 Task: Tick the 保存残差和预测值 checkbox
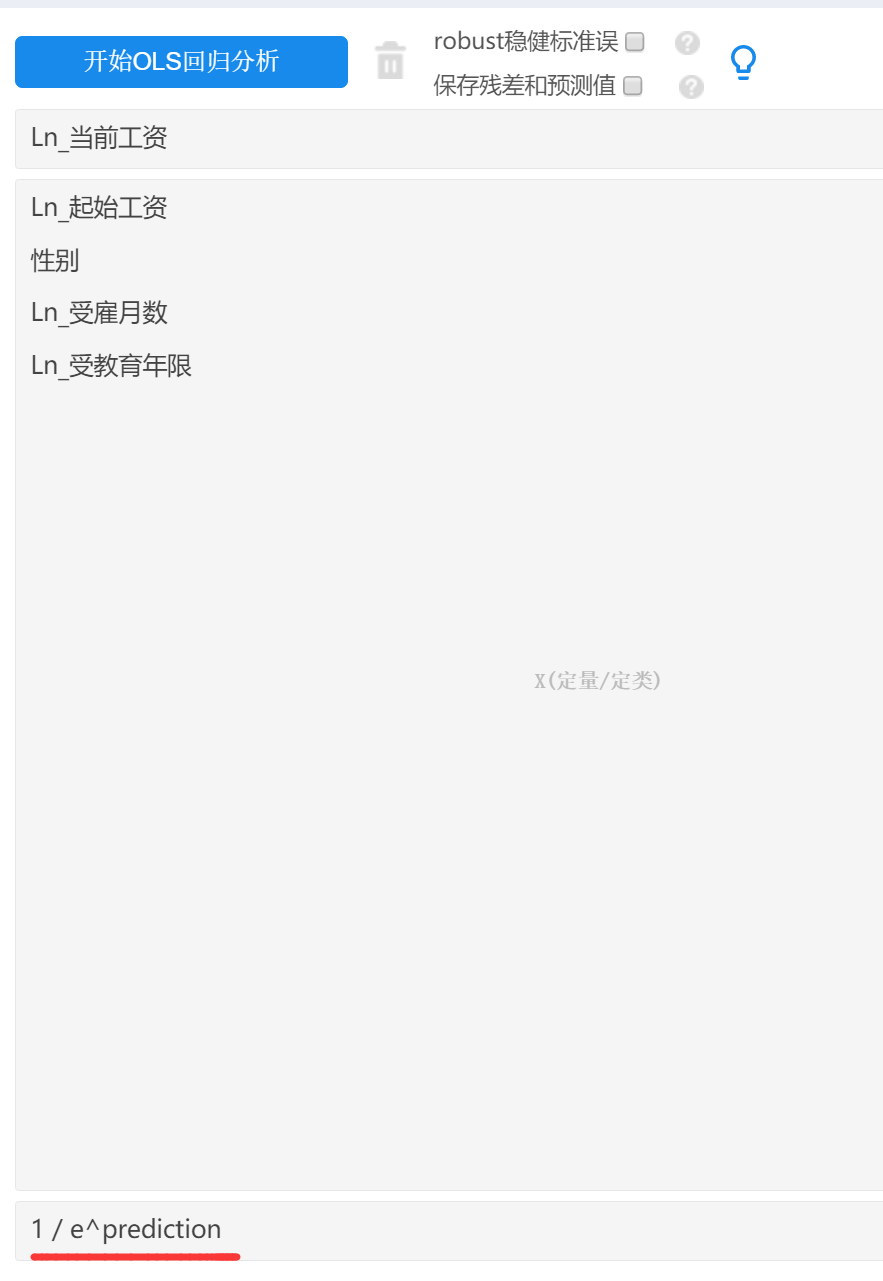632,86
